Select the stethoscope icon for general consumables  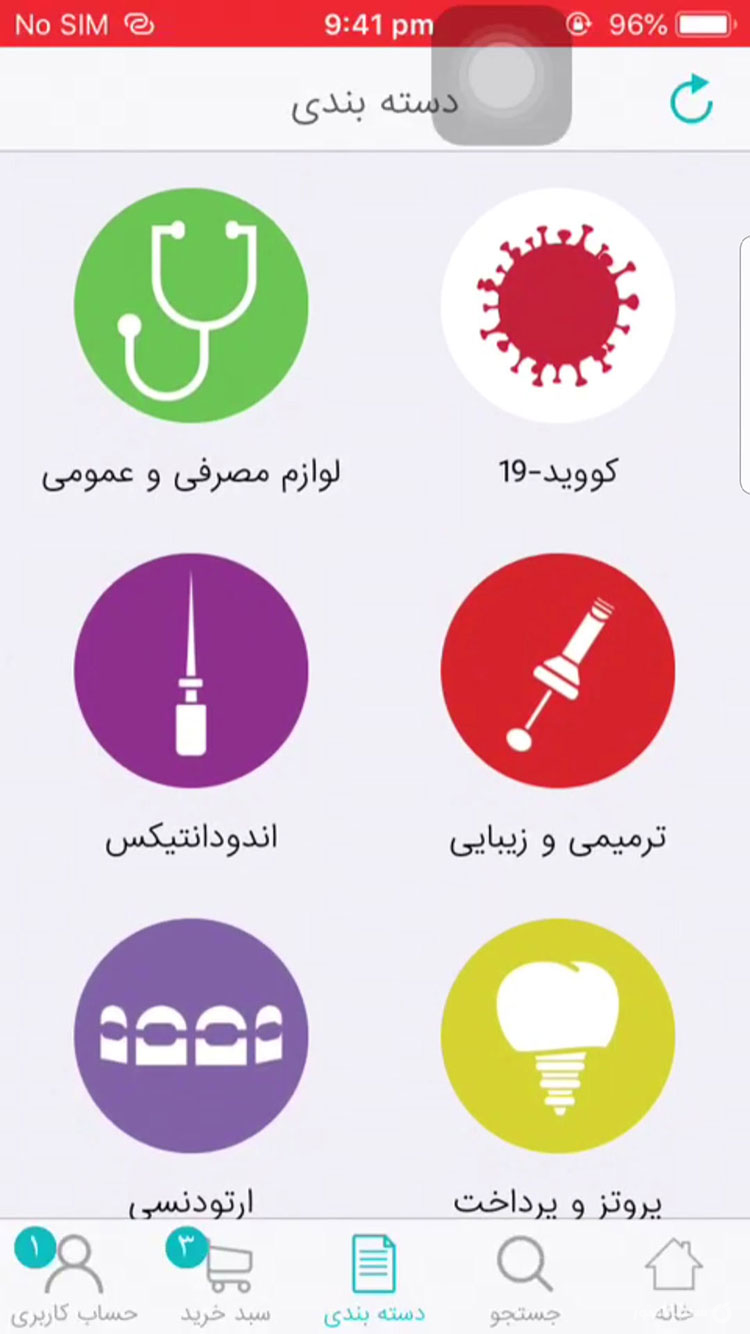click(192, 305)
